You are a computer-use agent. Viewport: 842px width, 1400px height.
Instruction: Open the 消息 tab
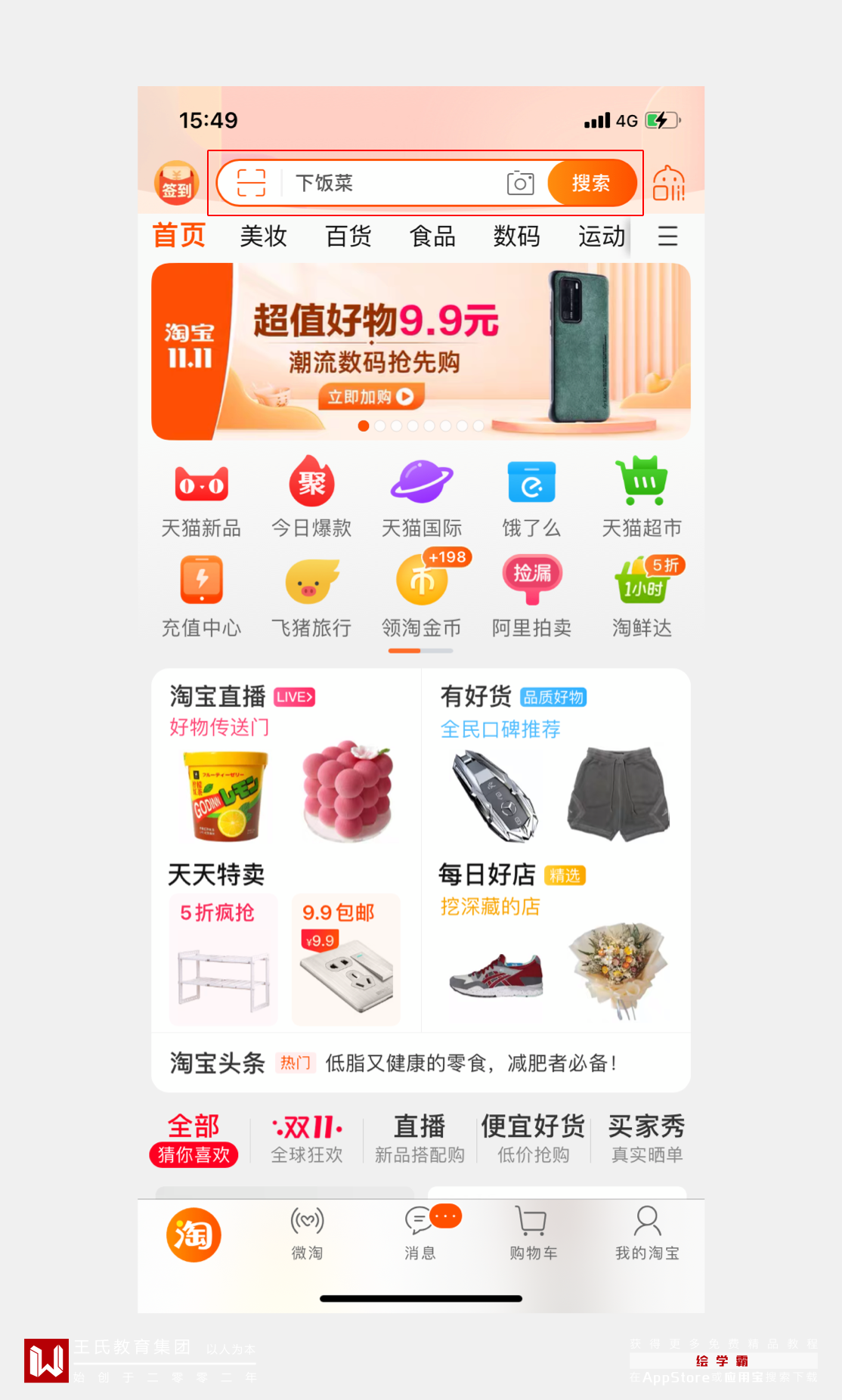(x=420, y=1234)
